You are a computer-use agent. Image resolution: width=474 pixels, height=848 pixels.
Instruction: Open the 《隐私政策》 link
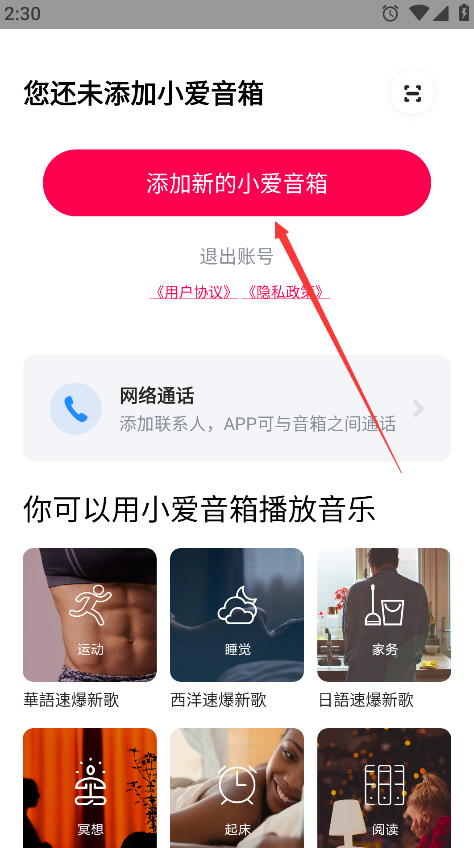click(x=285, y=292)
